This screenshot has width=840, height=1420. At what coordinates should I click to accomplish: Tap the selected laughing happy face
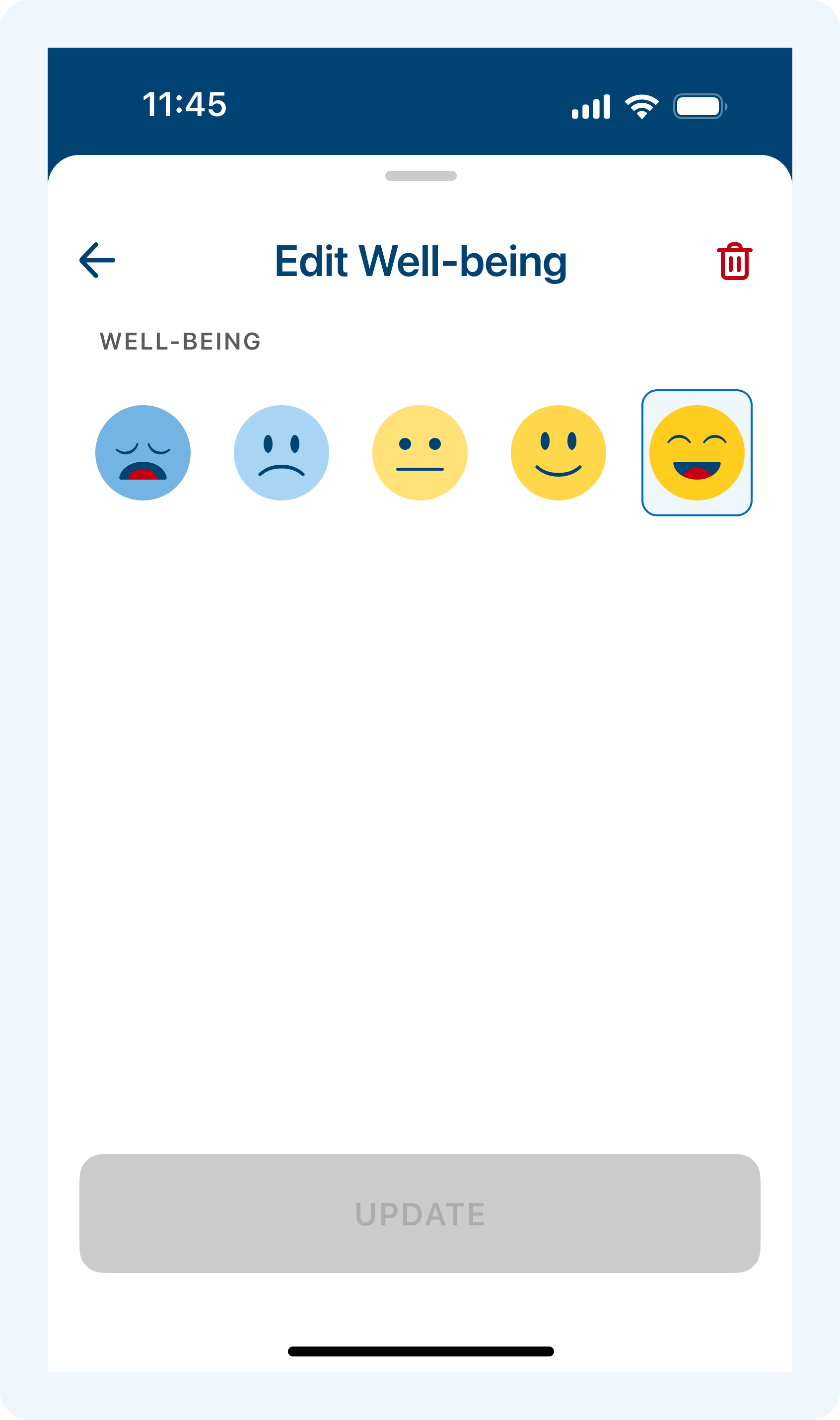(697, 453)
